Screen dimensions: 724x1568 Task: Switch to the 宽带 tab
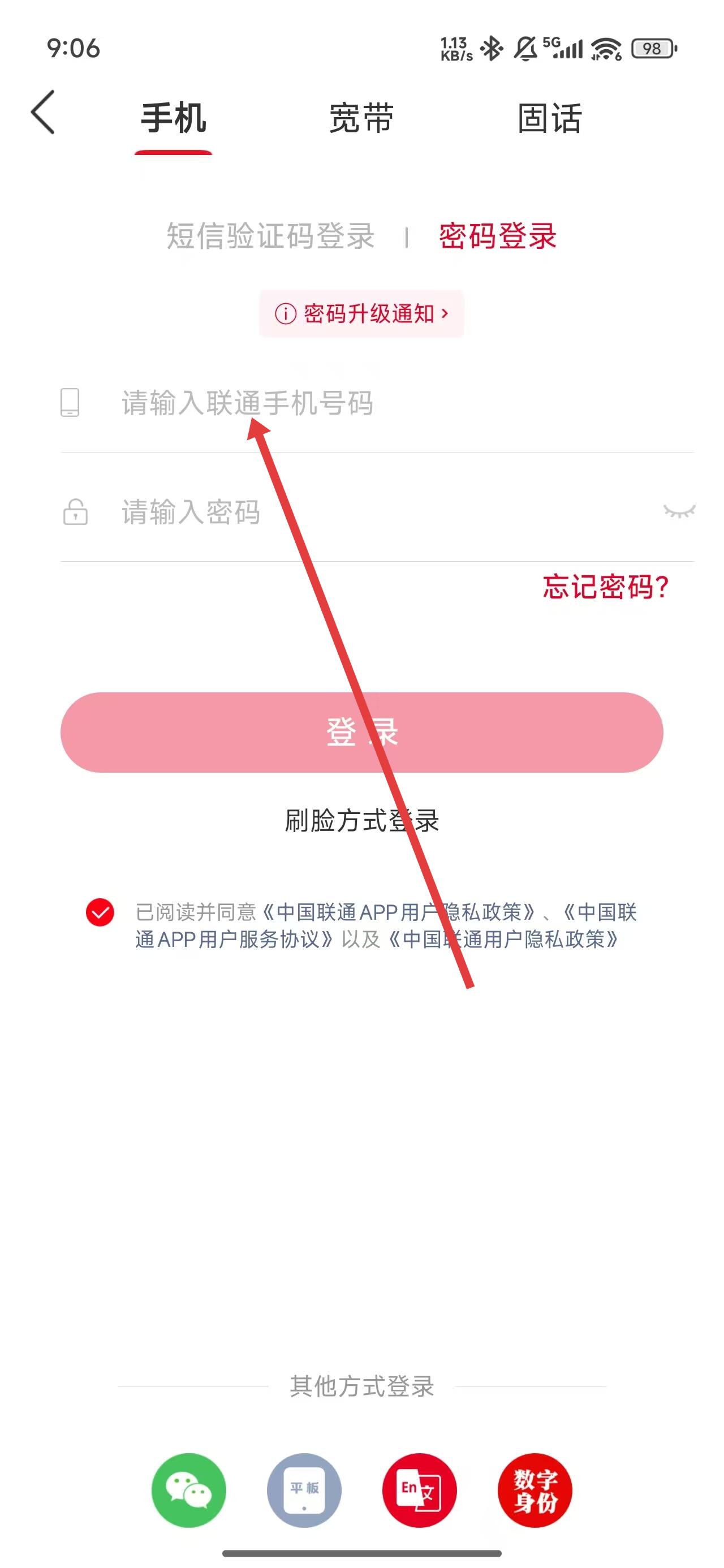361,118
